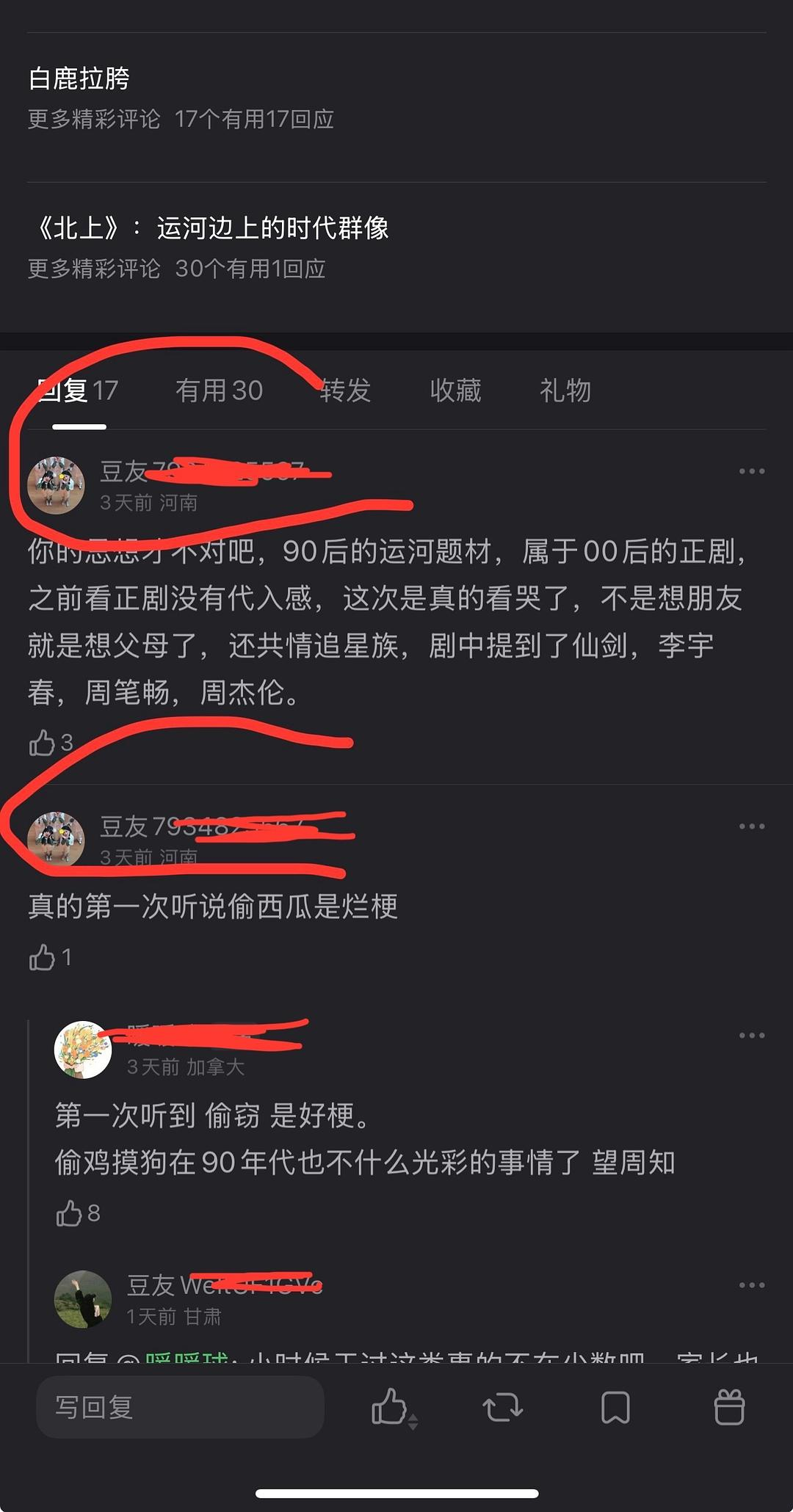This screenshot has height=1512, width=793.
Task: Switch to the 回复 tab
Action: tap(79, 390)
